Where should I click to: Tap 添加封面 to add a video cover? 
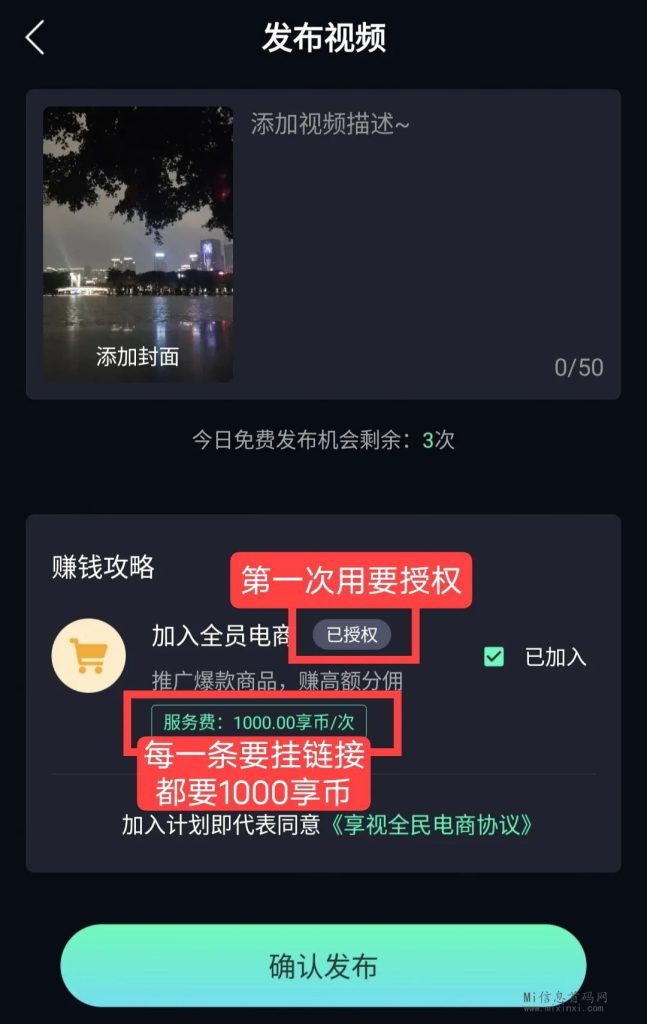tap(137, 356)
